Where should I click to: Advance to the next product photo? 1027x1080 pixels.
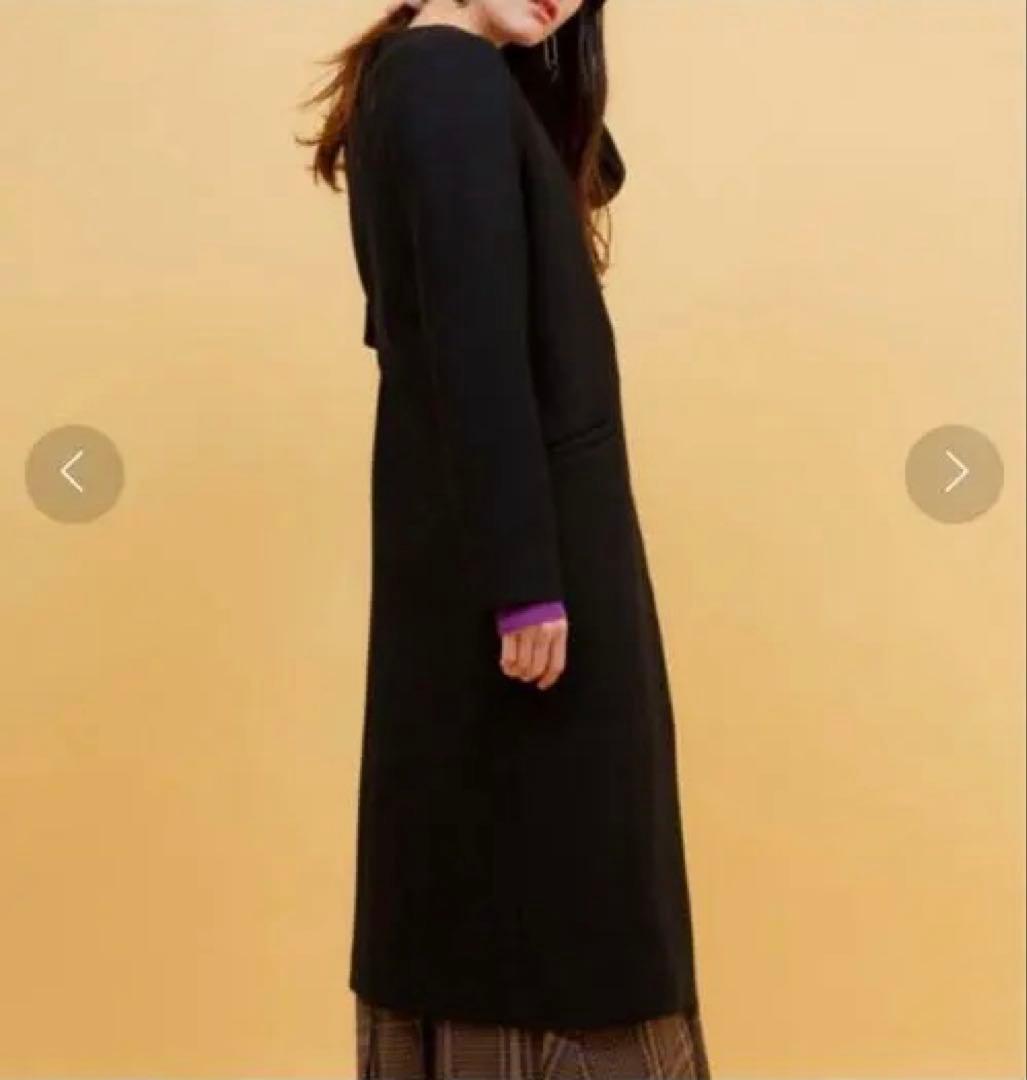pos(954,473)
